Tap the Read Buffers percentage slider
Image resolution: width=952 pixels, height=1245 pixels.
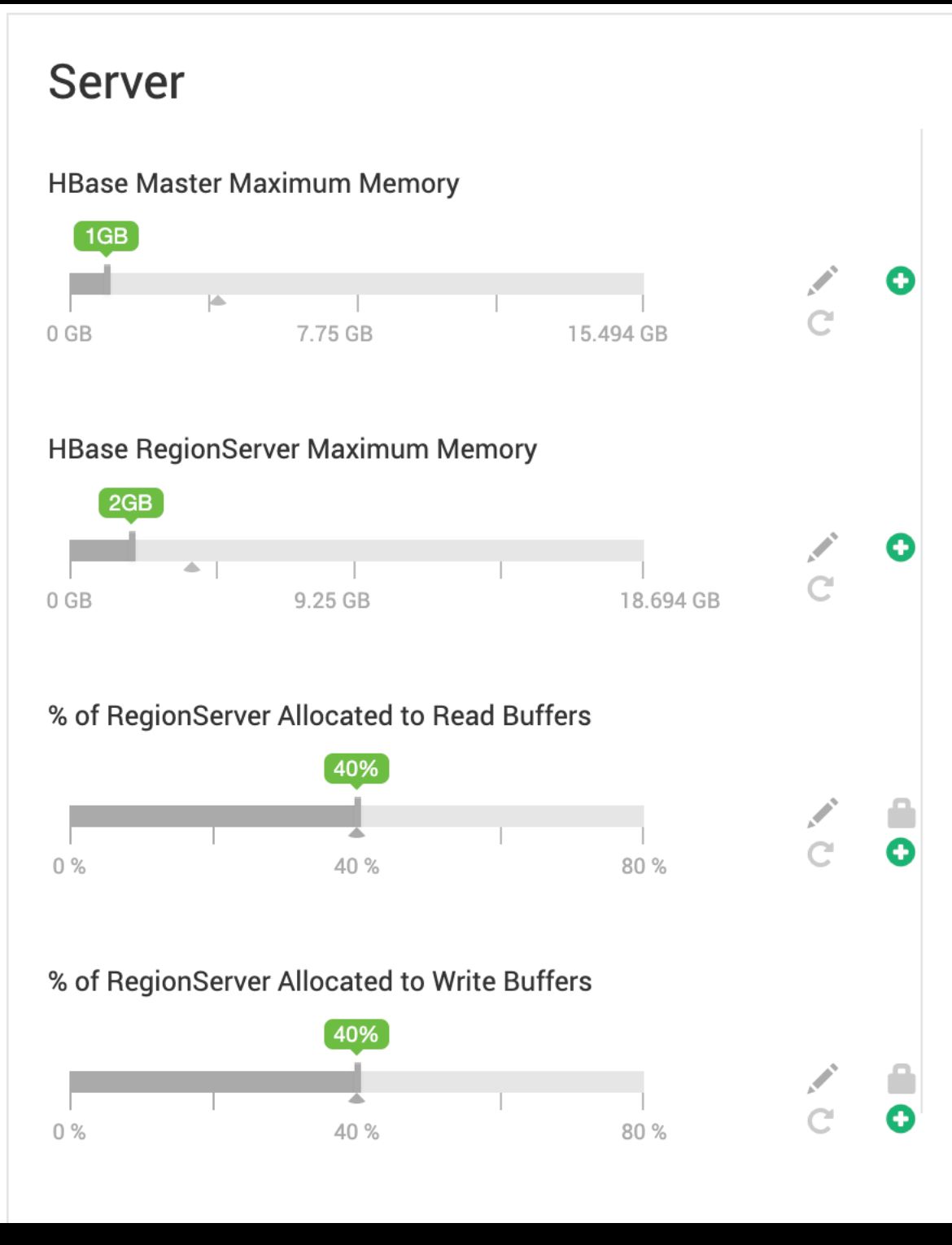pos(356,816)
